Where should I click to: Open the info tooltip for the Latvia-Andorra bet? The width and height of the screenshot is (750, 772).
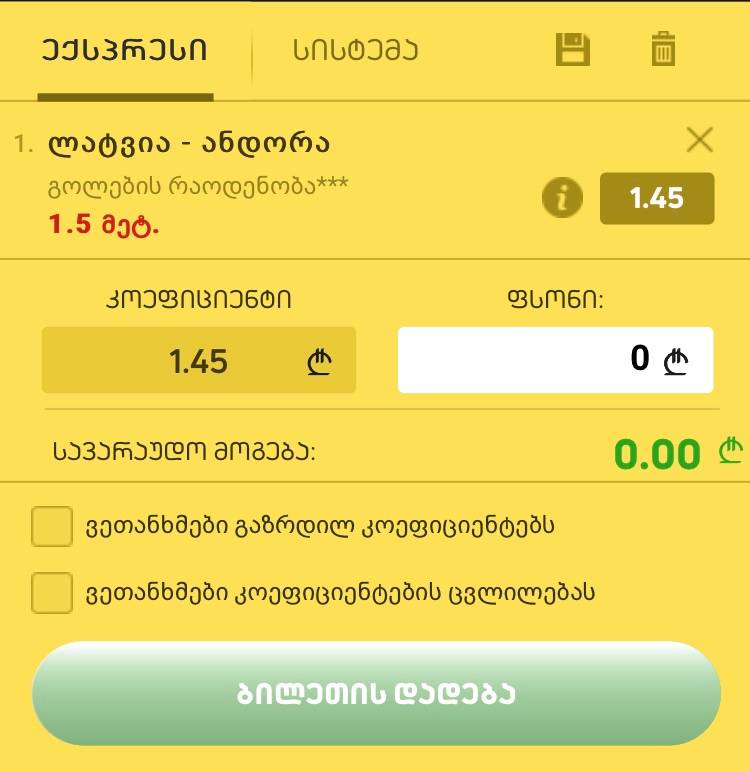pyautogui.click(x=561, y=198)
